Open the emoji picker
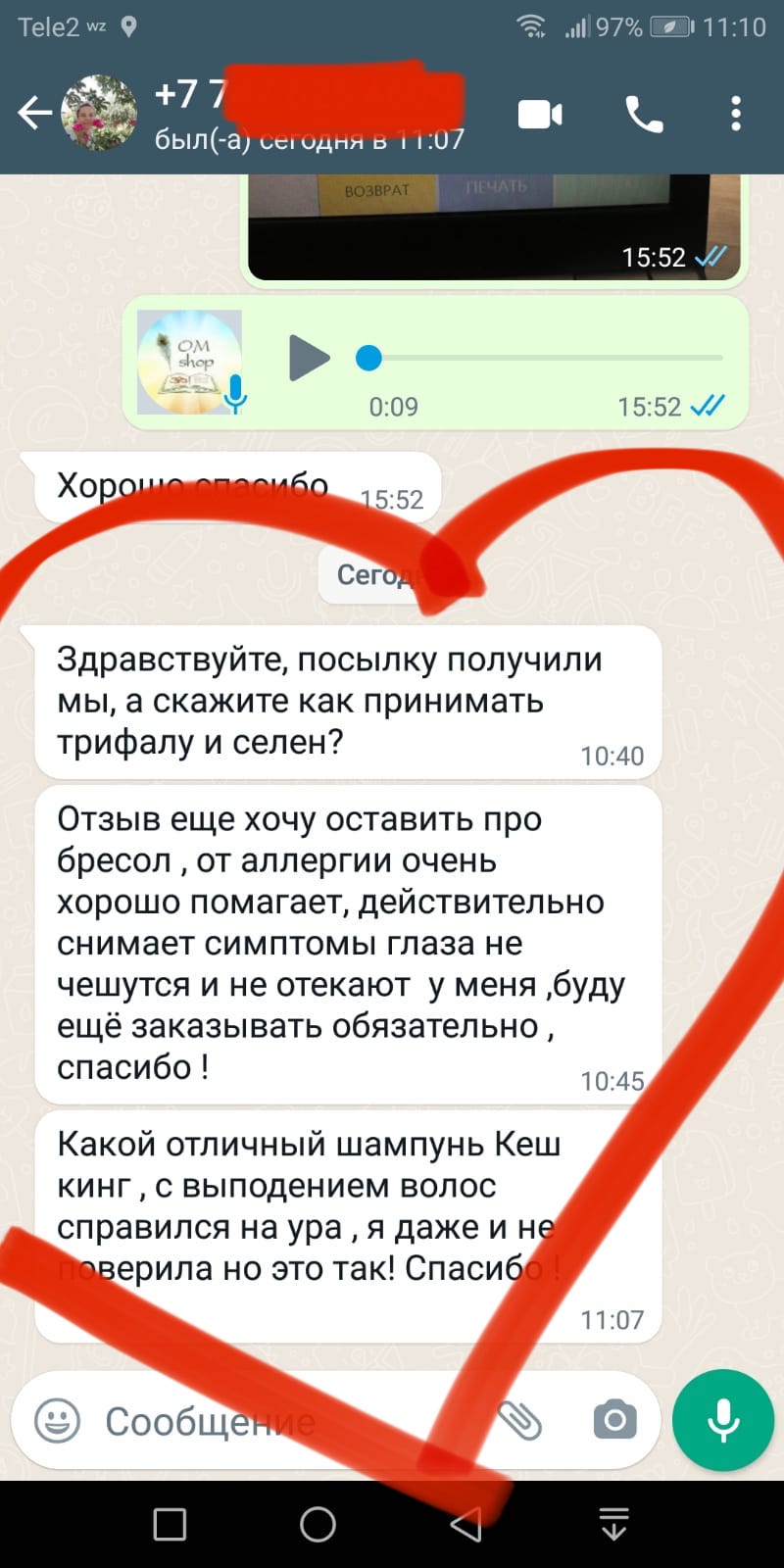The width and height of the screenshot is (784, 1568). tap(58, 1420)
